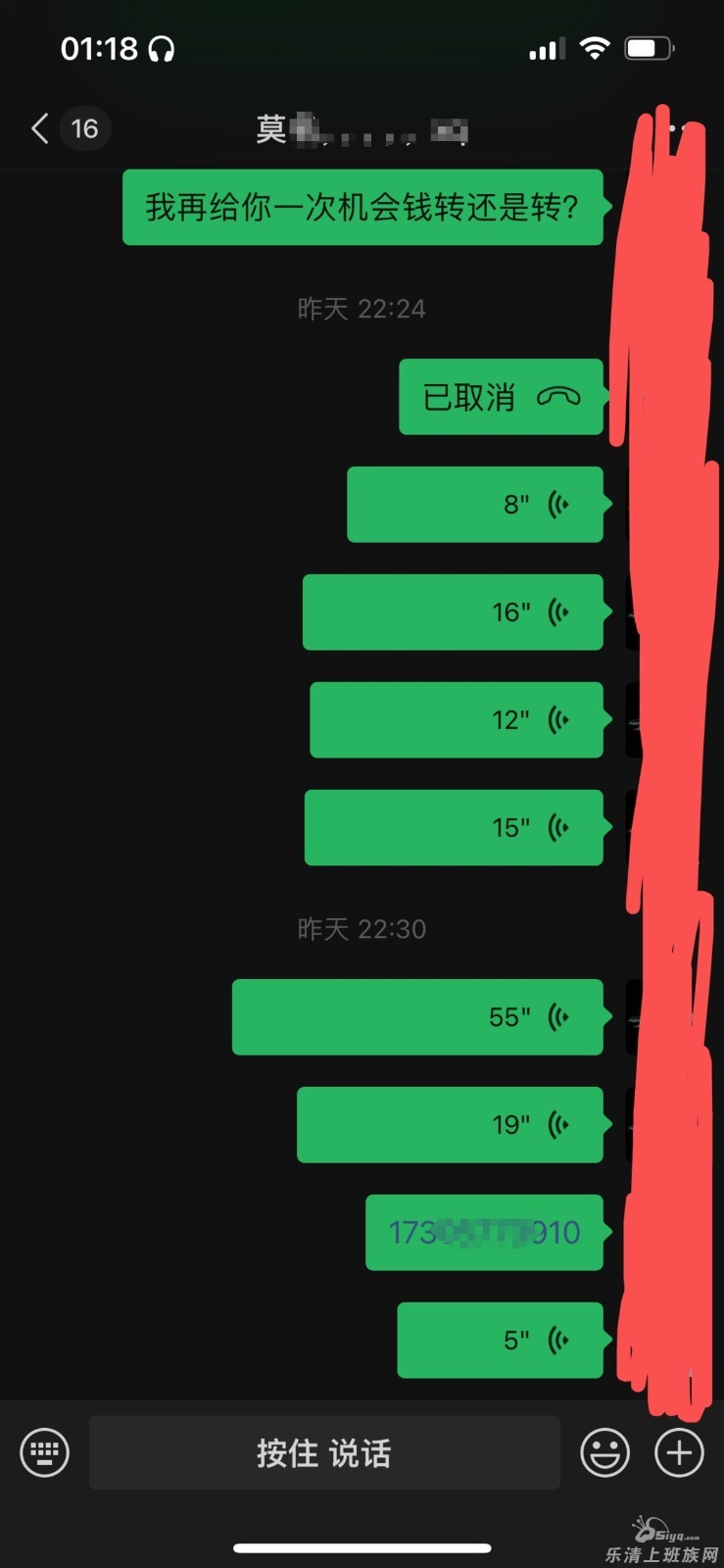Screen dimensions: 724x1568
Task: Play the 15-second voice message
Action: [454, 828]
